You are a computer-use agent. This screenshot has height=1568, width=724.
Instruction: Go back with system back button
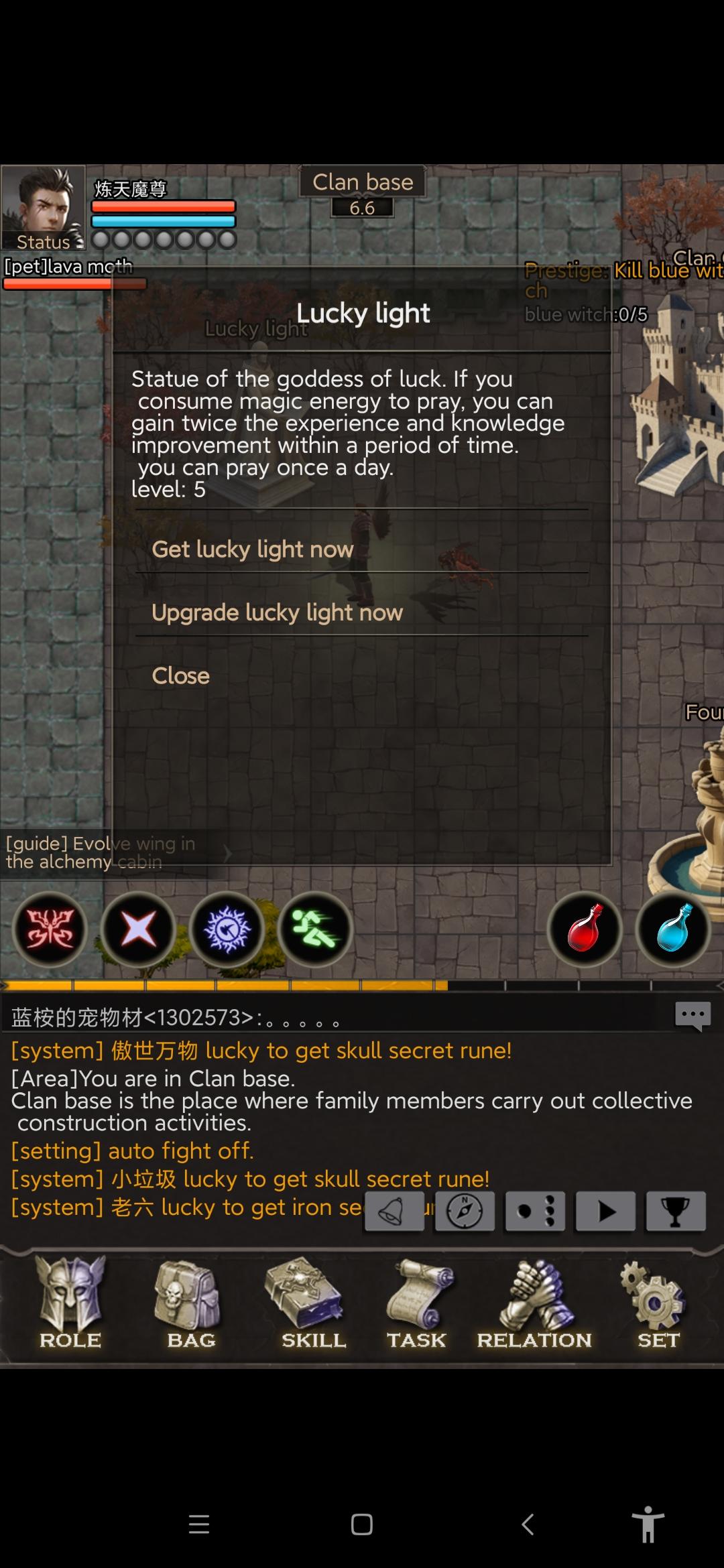528,1524
